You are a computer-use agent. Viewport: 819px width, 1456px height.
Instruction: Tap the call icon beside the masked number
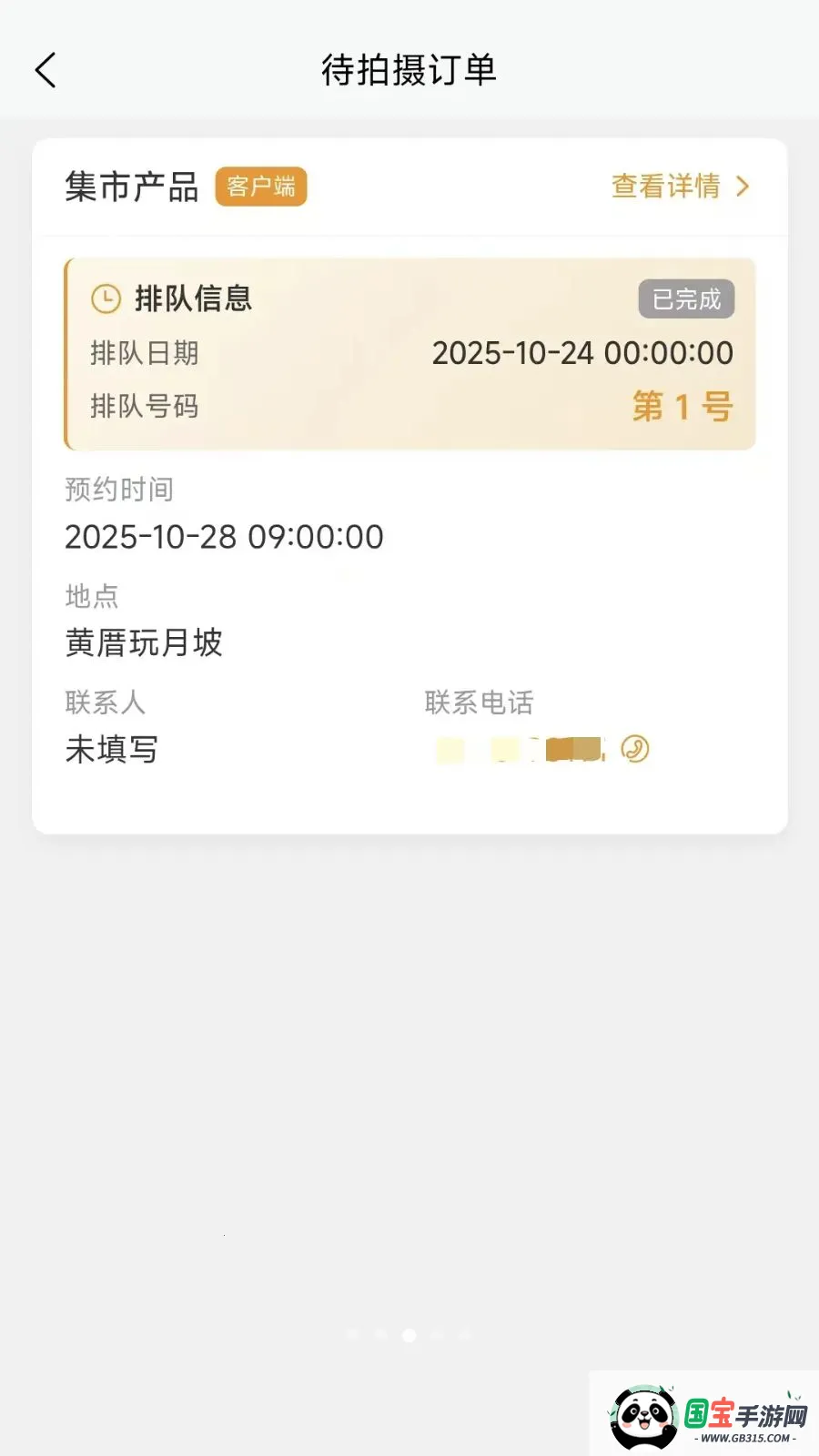tap(635, 749)
